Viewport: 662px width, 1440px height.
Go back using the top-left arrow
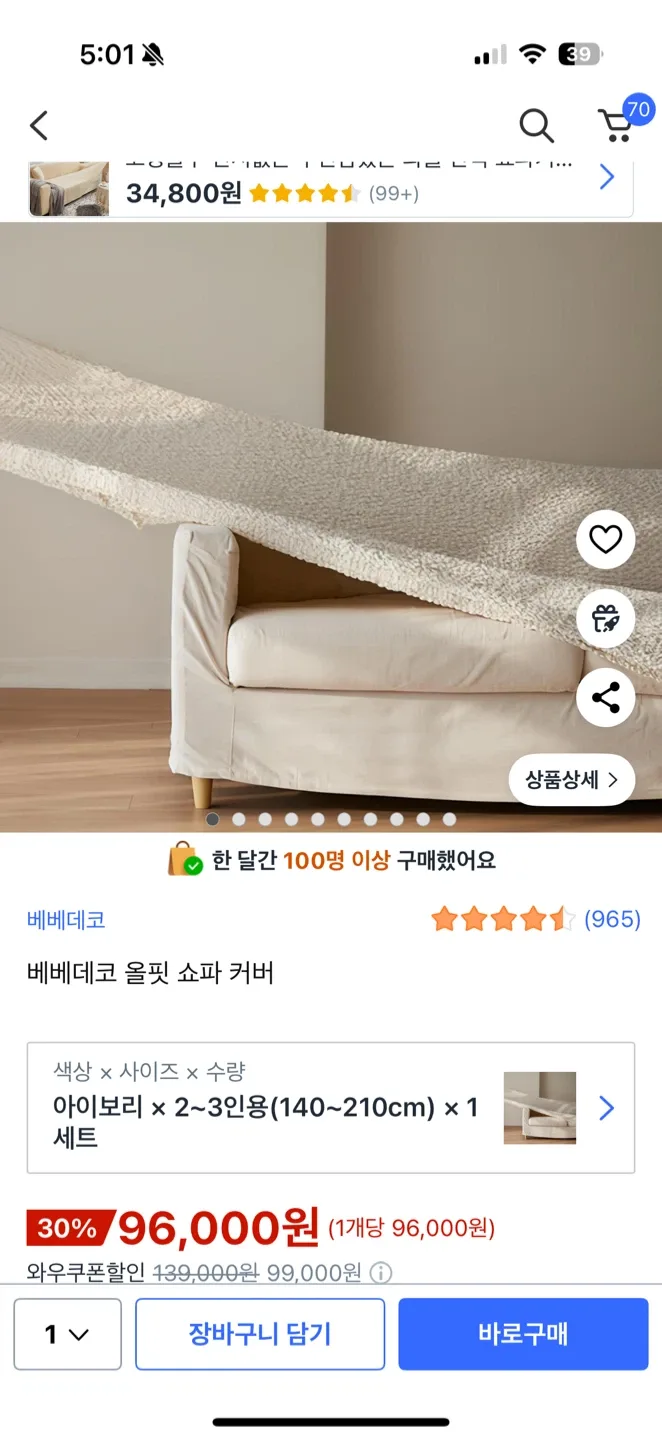[39, 126]
